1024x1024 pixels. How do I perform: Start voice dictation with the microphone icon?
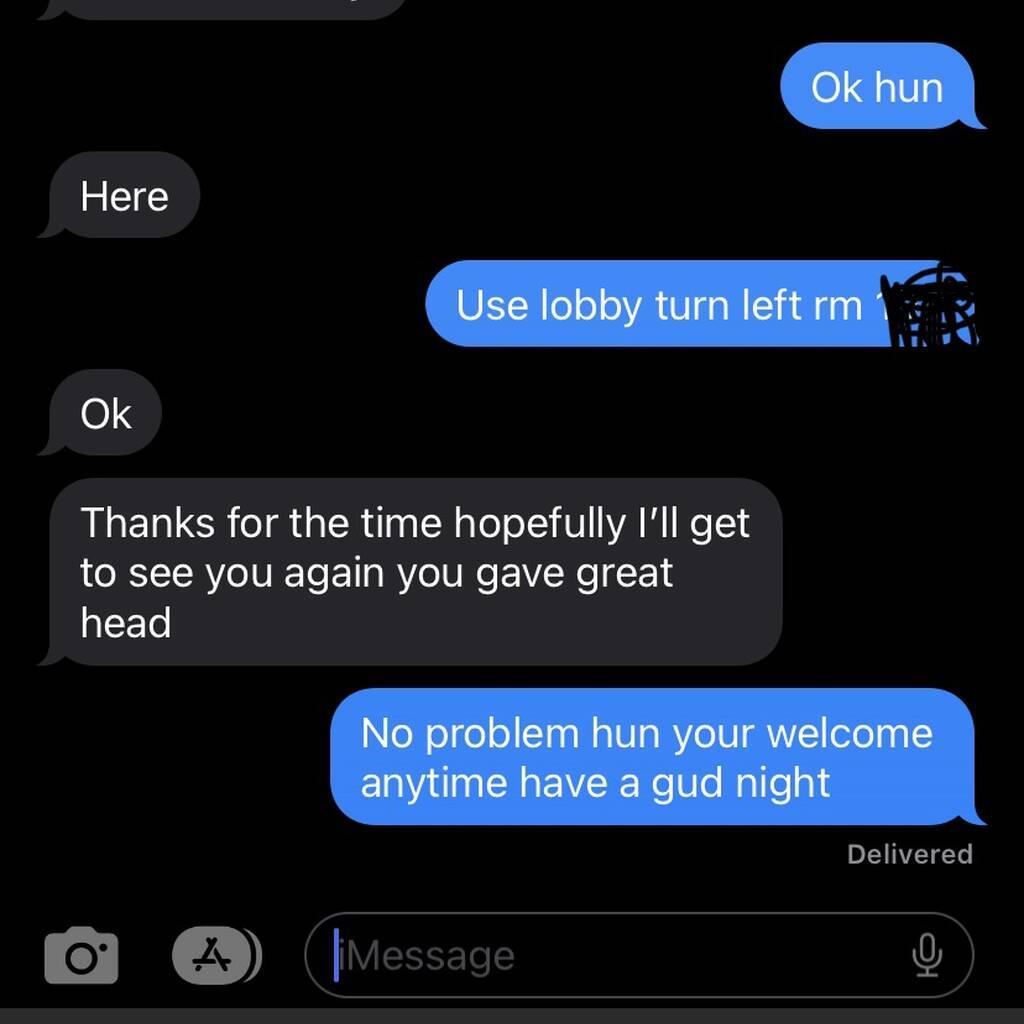coord(927,956)
